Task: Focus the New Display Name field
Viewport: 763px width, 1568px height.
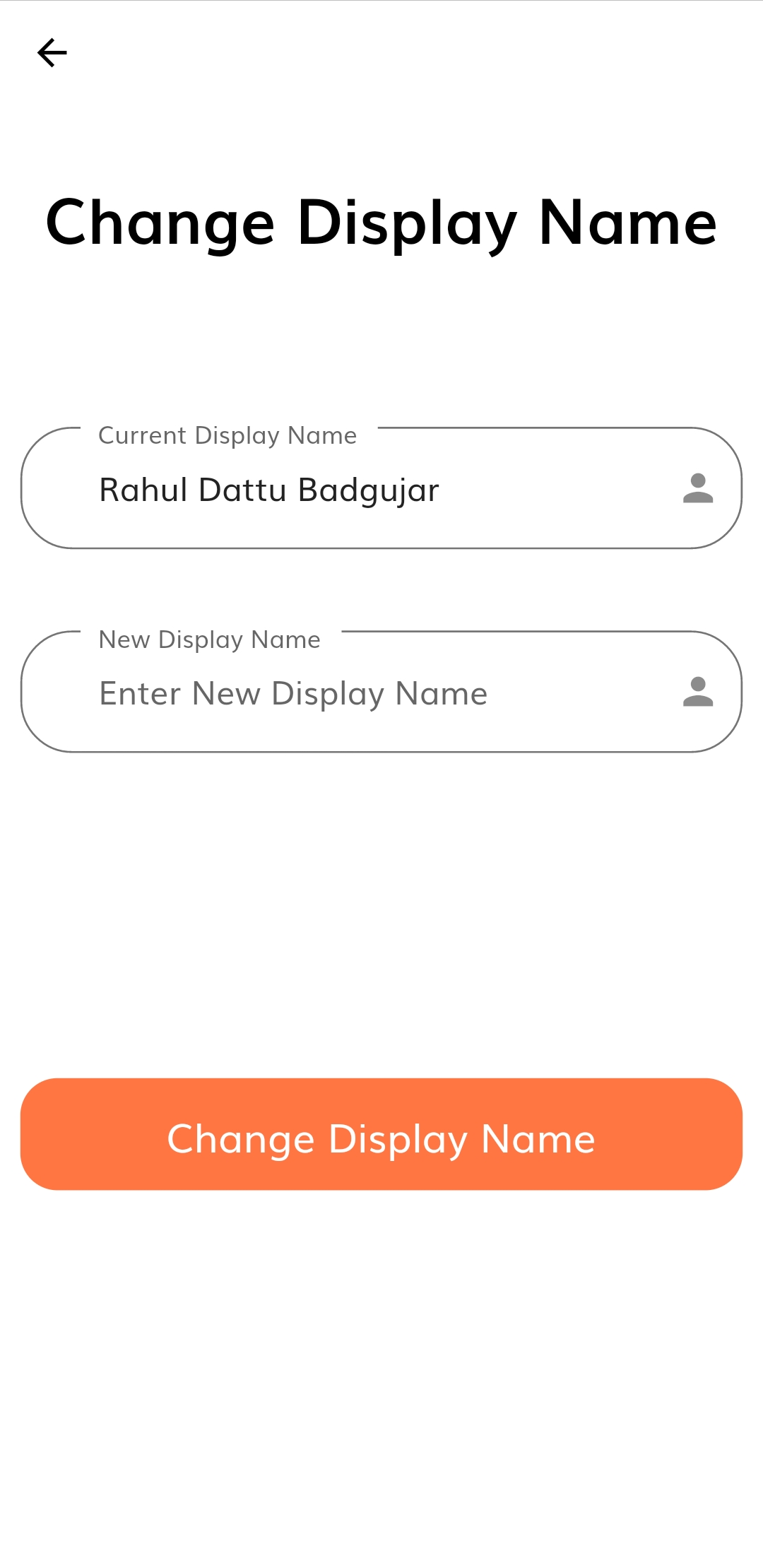Action: (x=381, y=692)
